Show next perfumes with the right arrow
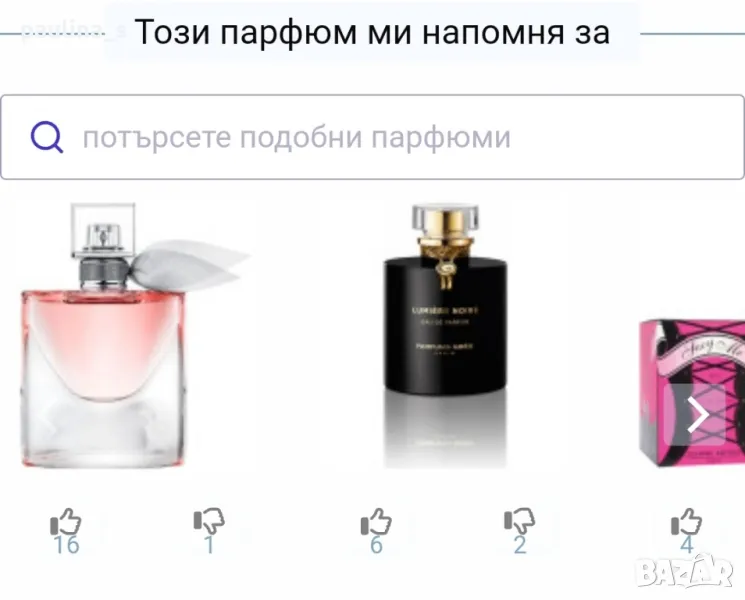Screen dimensions: 745x600 [697, 414]
